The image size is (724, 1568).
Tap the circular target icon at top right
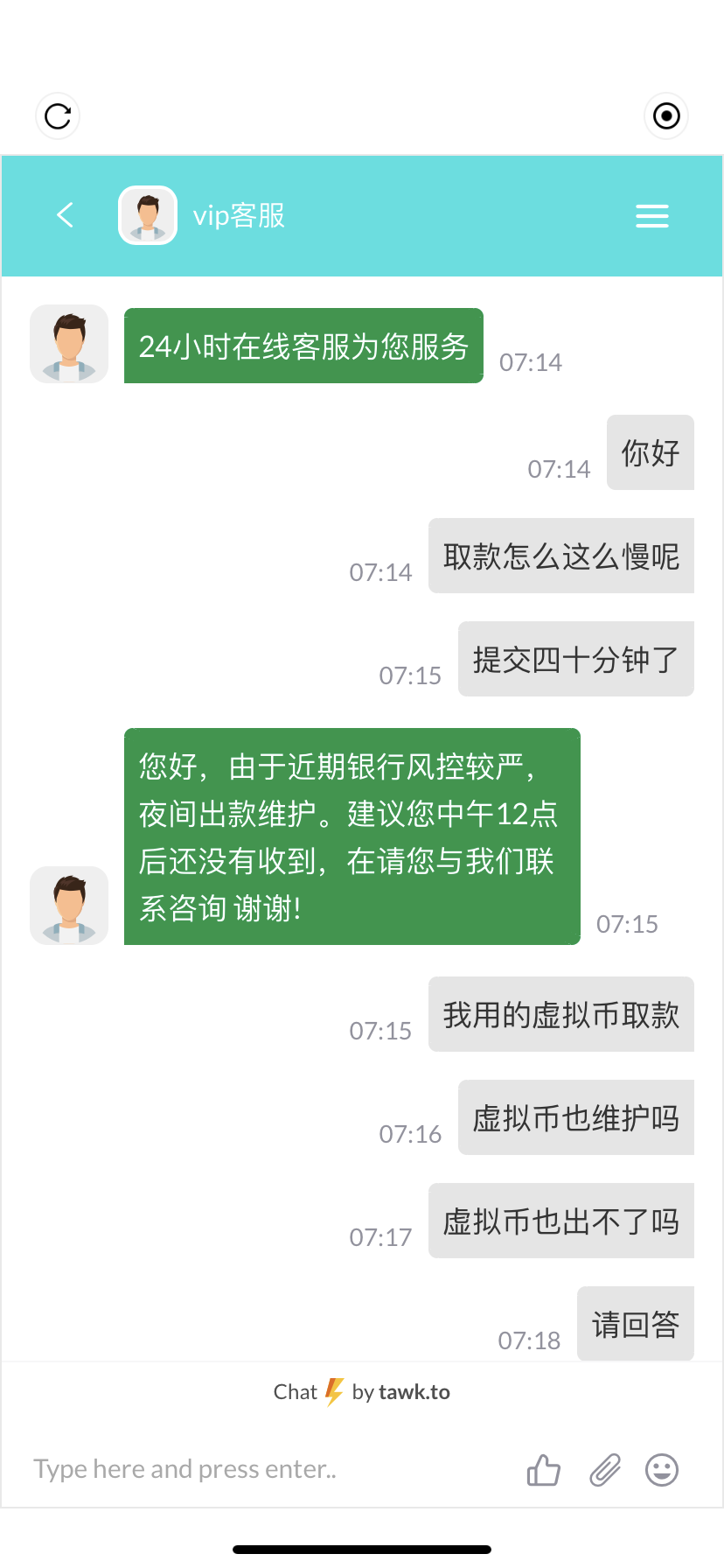coord(666,115)
